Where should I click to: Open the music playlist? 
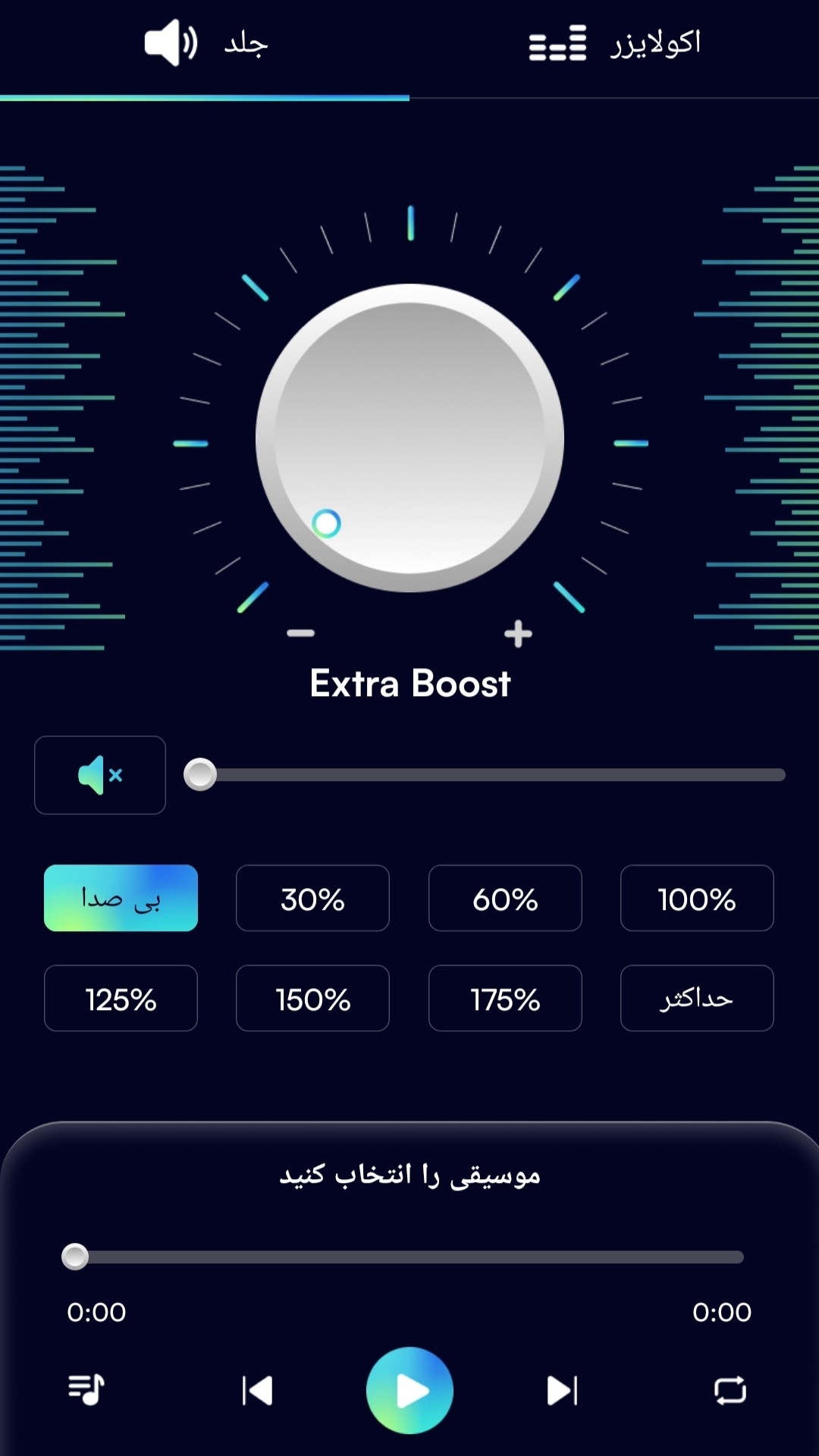coord(86,1390)
